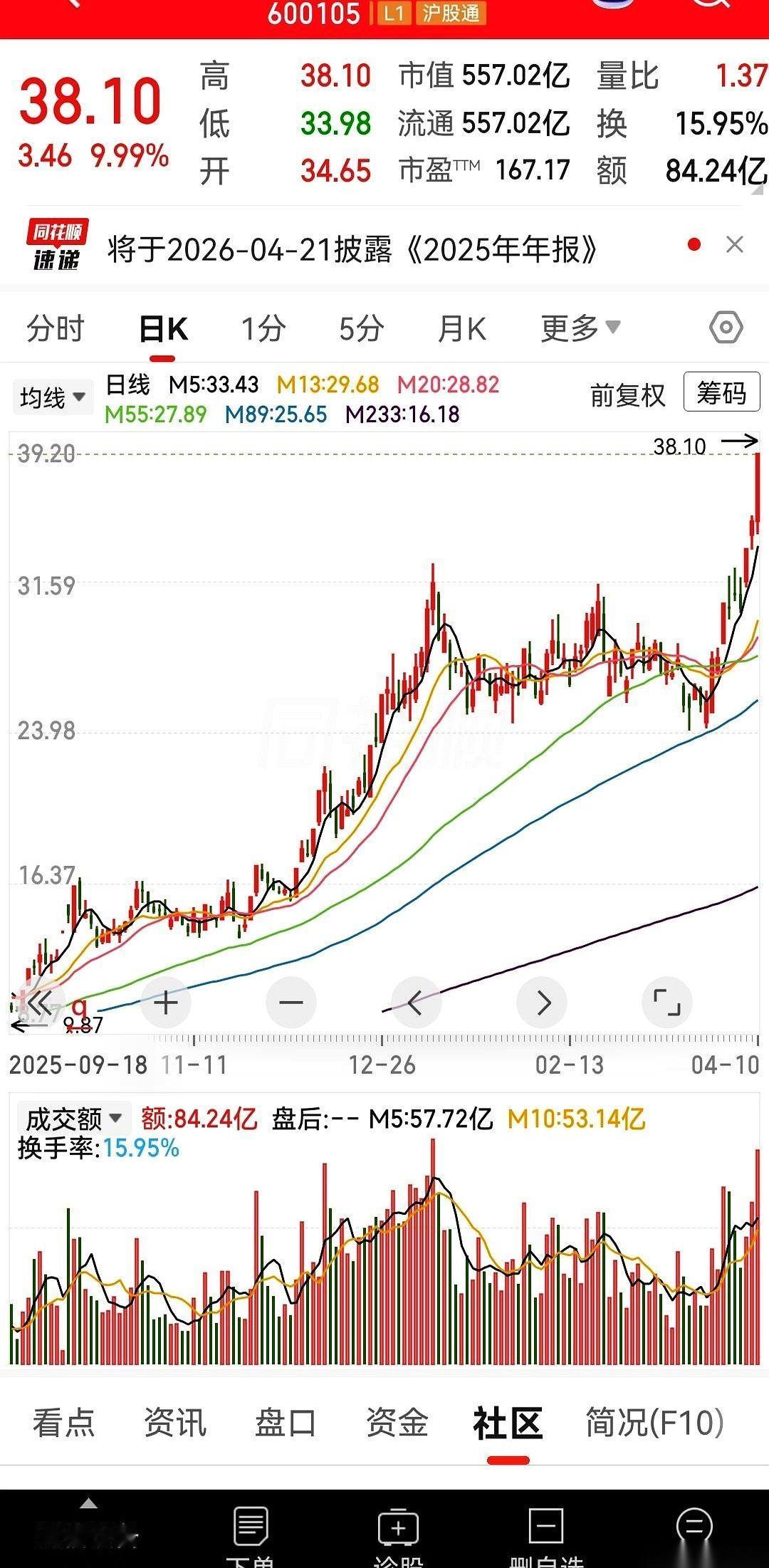Zoom in on chart with plus icon
Viewport: 769px width, 1568px height.
tap(165, 1002)
